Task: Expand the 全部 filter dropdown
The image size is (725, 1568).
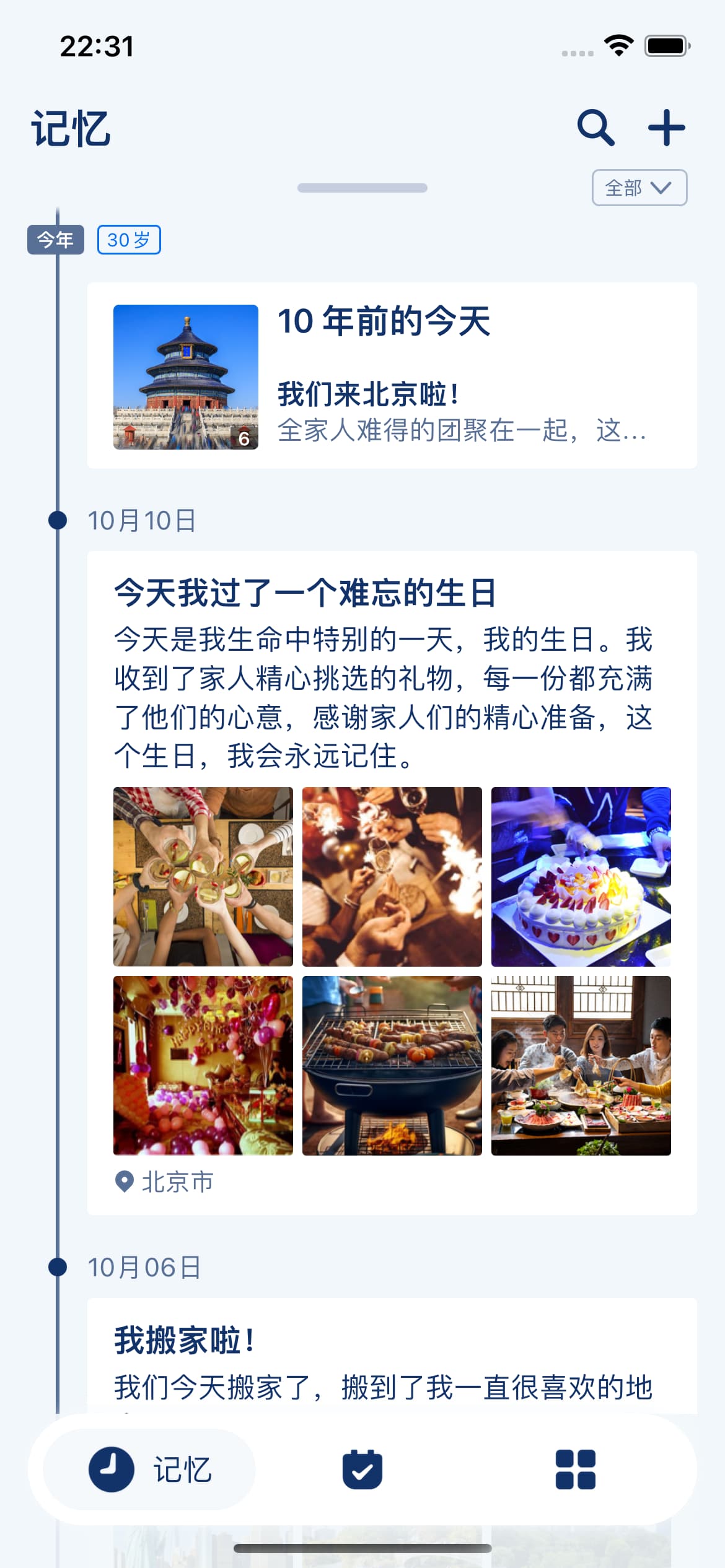Action: click(x=639, y=188)
